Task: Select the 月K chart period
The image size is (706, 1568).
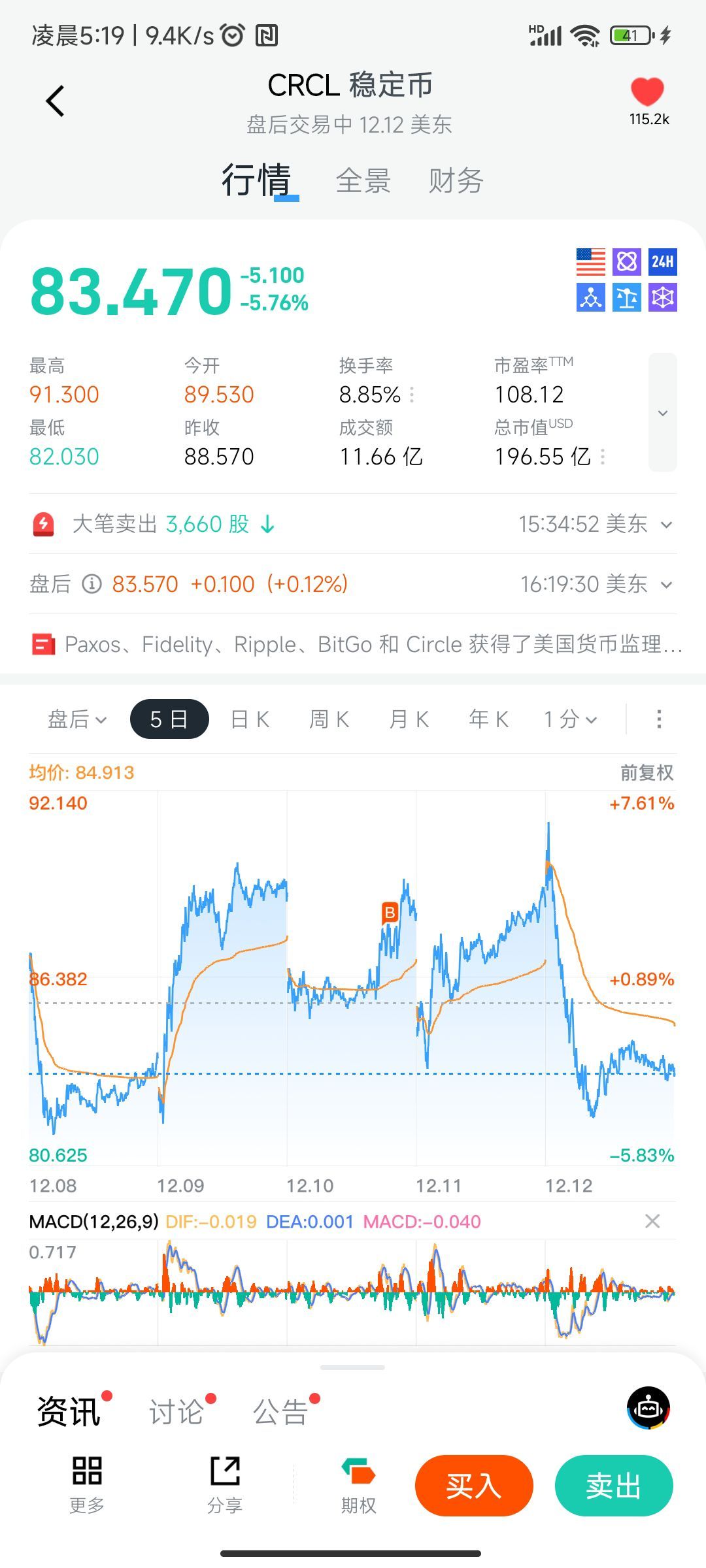Action: 409,719
